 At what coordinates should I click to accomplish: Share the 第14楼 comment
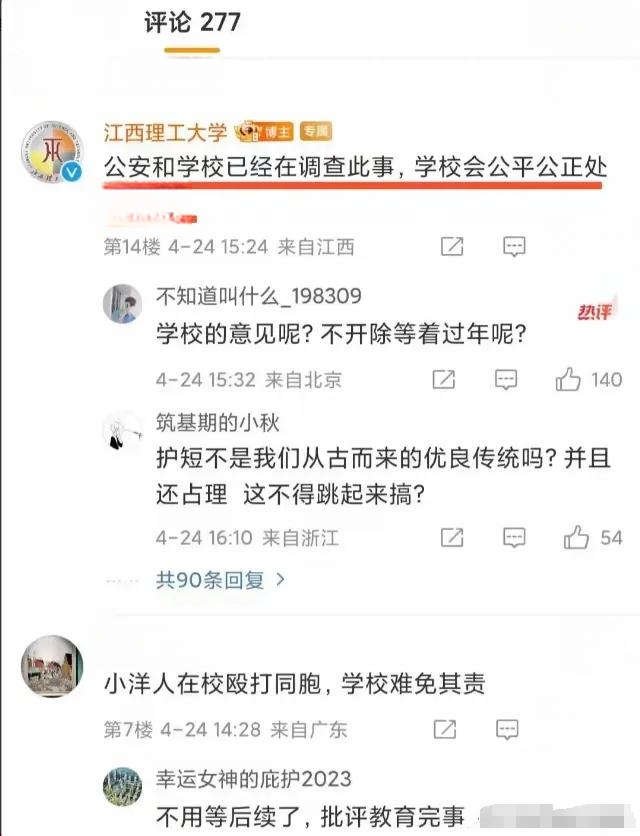(x=452, y=246)
